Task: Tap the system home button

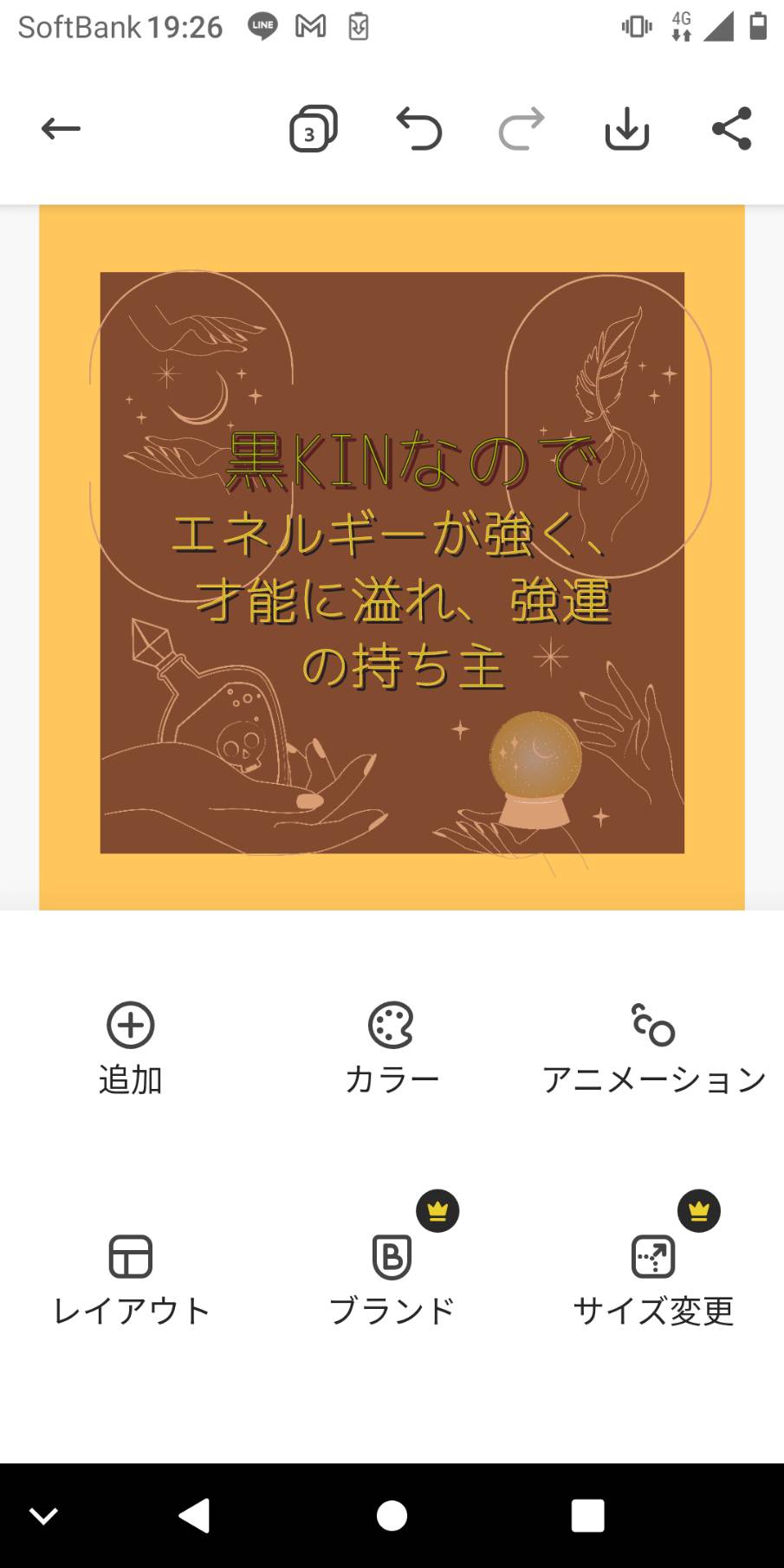Action: 392,1516
